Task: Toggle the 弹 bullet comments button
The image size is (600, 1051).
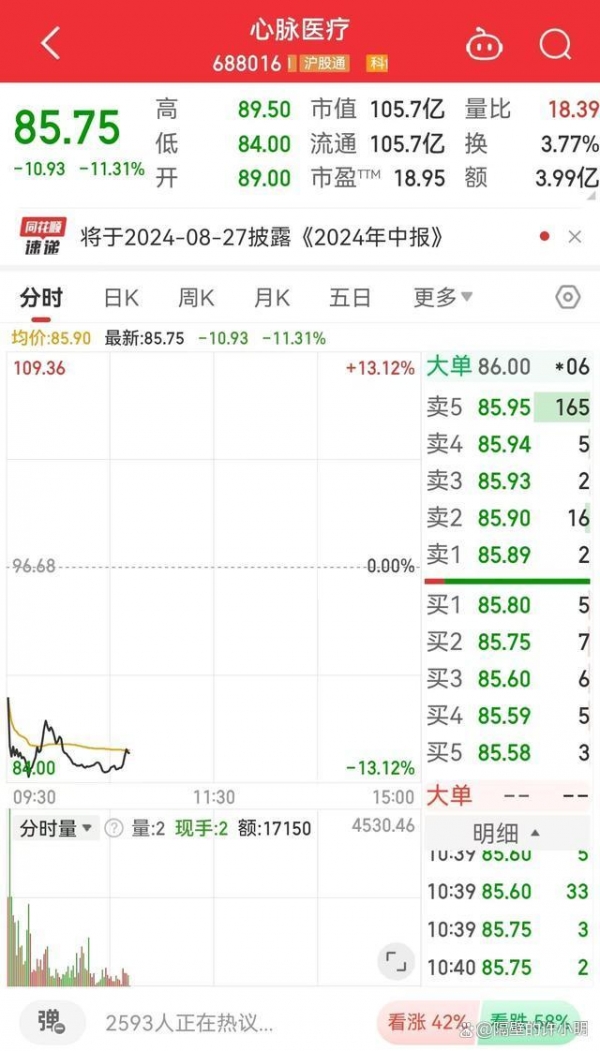Action: pyautogui.click(x=52, y=1022)
